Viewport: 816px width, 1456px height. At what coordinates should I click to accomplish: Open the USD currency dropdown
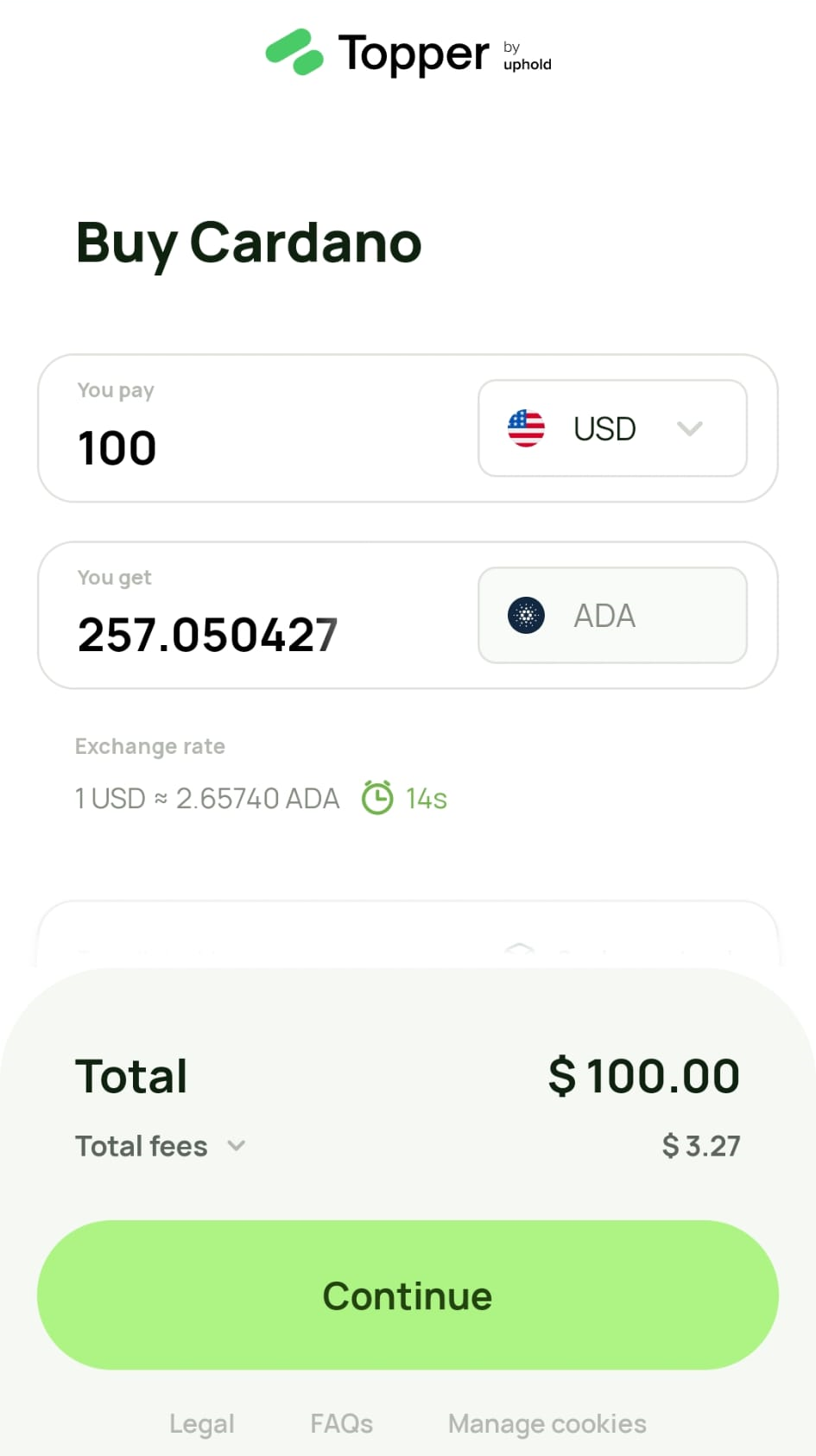coord(612,428)
